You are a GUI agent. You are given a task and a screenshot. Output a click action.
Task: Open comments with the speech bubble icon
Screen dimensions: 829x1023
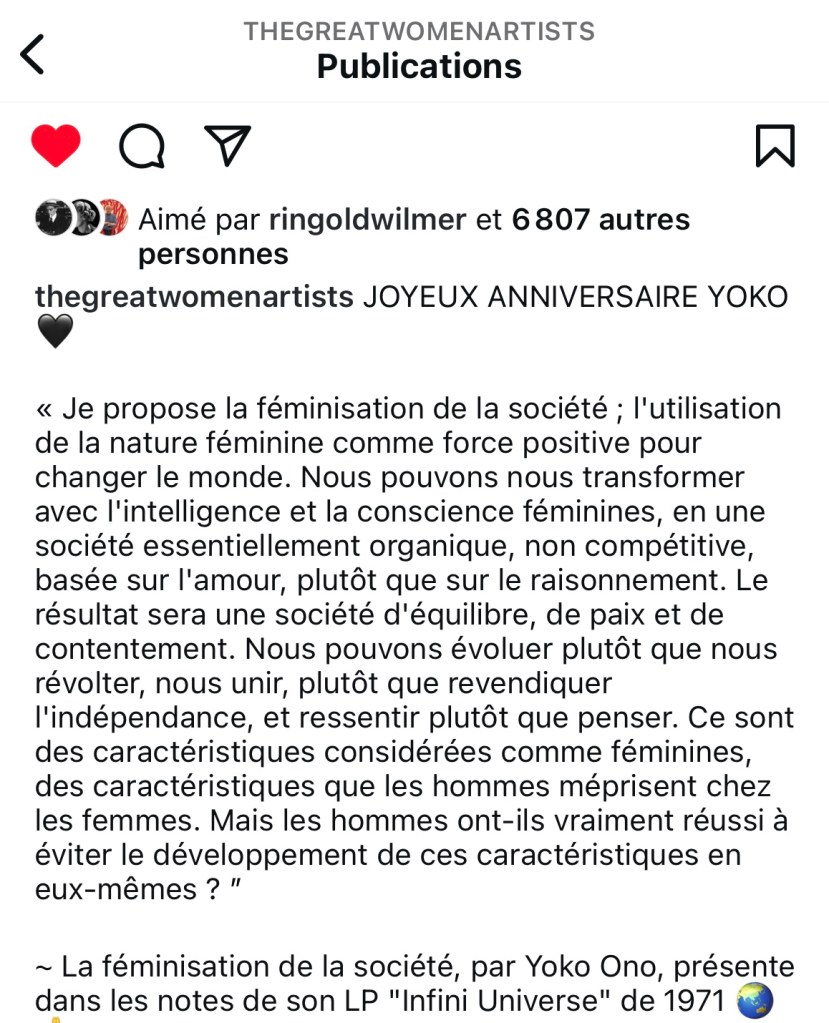pyautogui.click(x=142, y=147)
